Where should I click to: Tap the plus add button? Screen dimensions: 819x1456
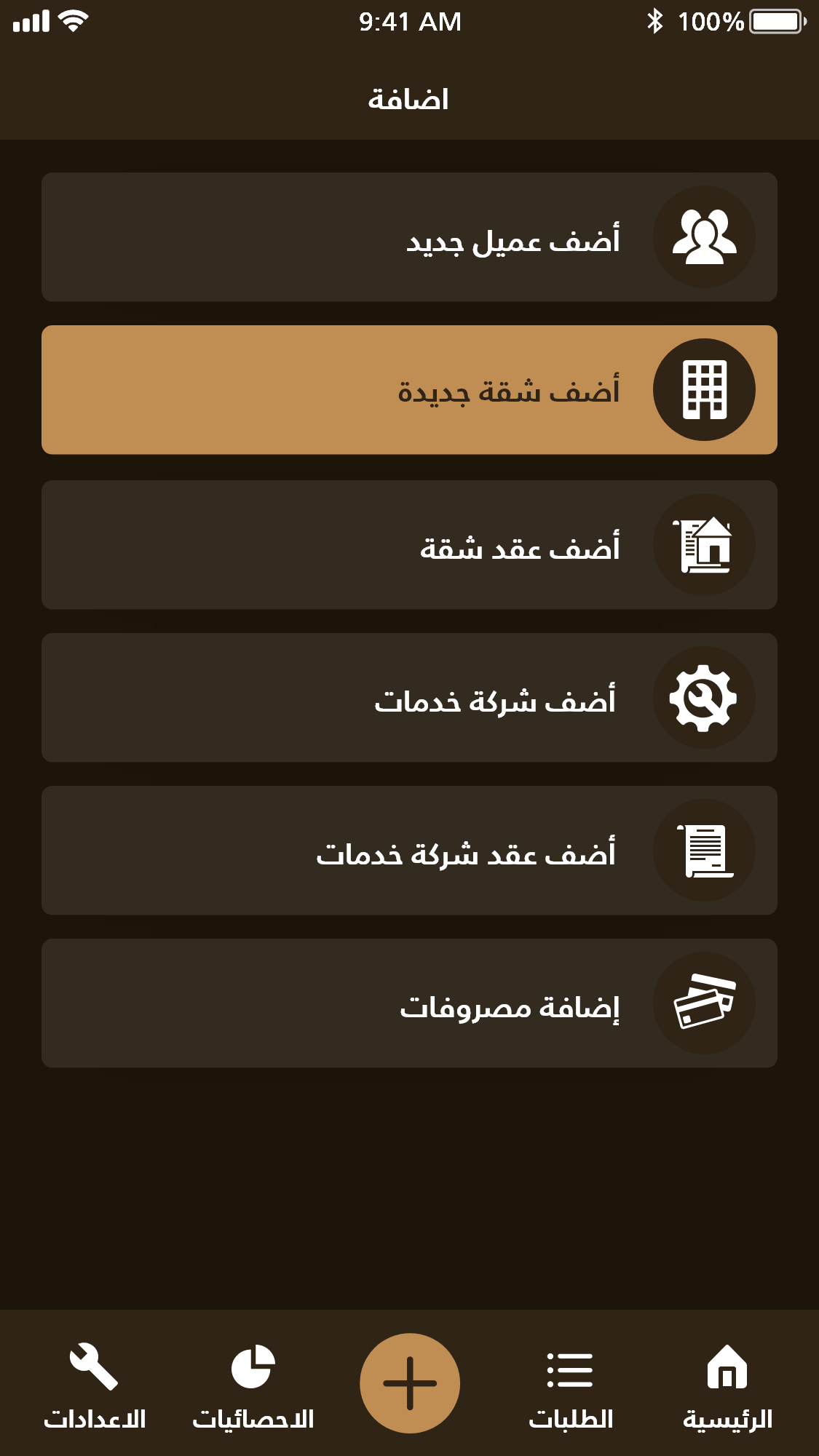click(x=410, y=1383)
